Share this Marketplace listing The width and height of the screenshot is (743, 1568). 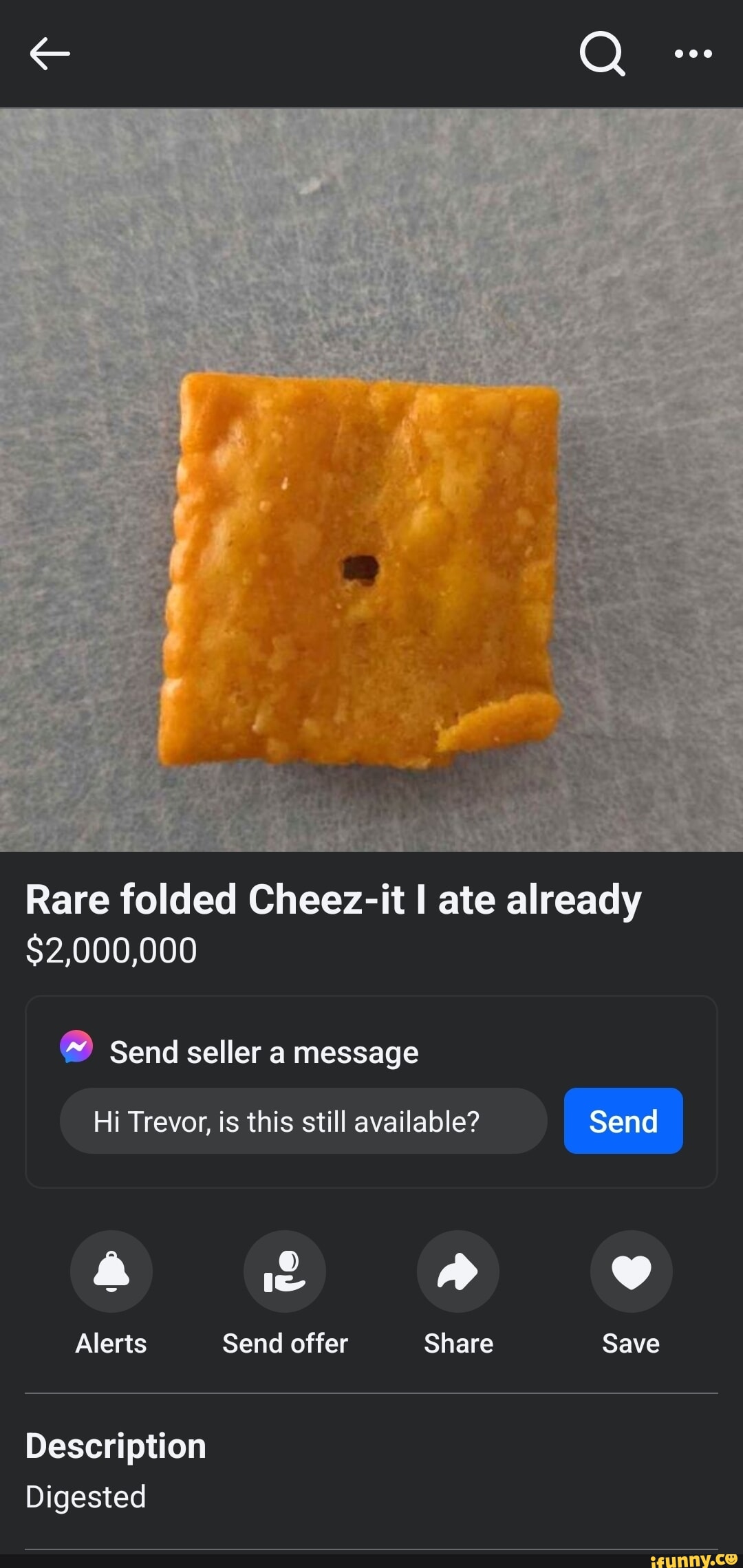click(x=458, y=1271)
